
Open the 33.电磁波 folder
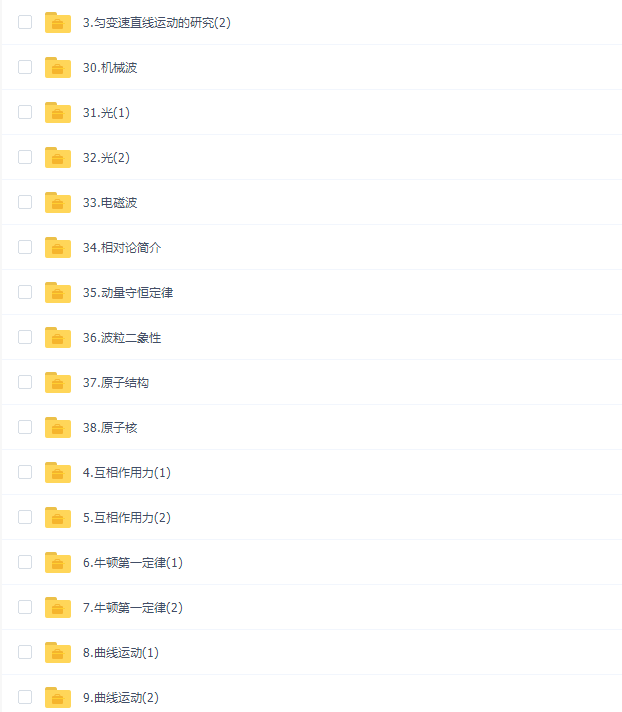[x=110, y=202]
